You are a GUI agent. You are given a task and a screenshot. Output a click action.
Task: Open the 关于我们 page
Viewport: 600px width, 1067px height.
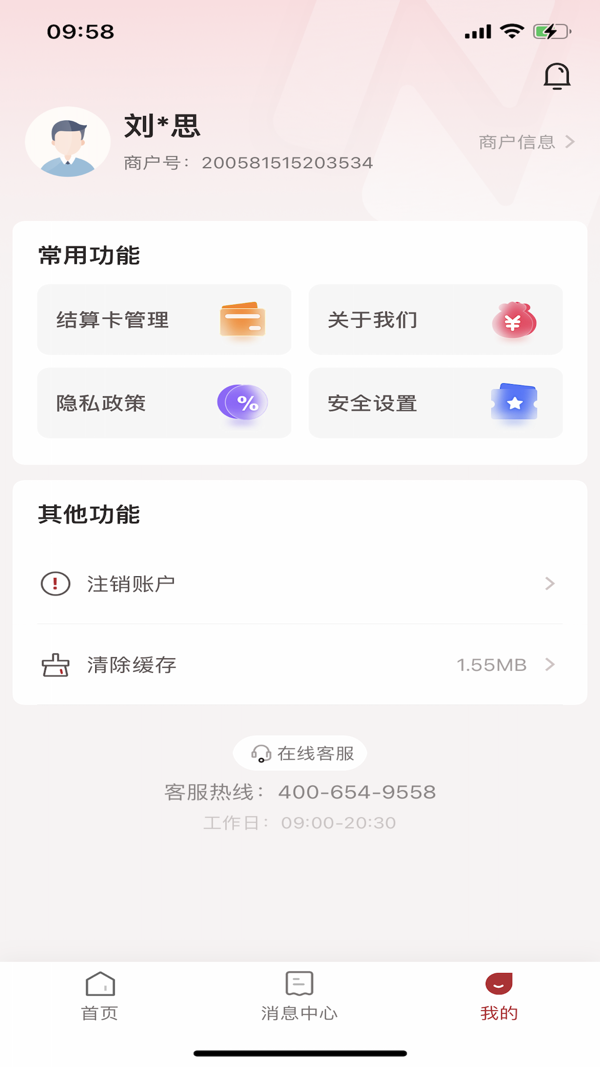435,320
